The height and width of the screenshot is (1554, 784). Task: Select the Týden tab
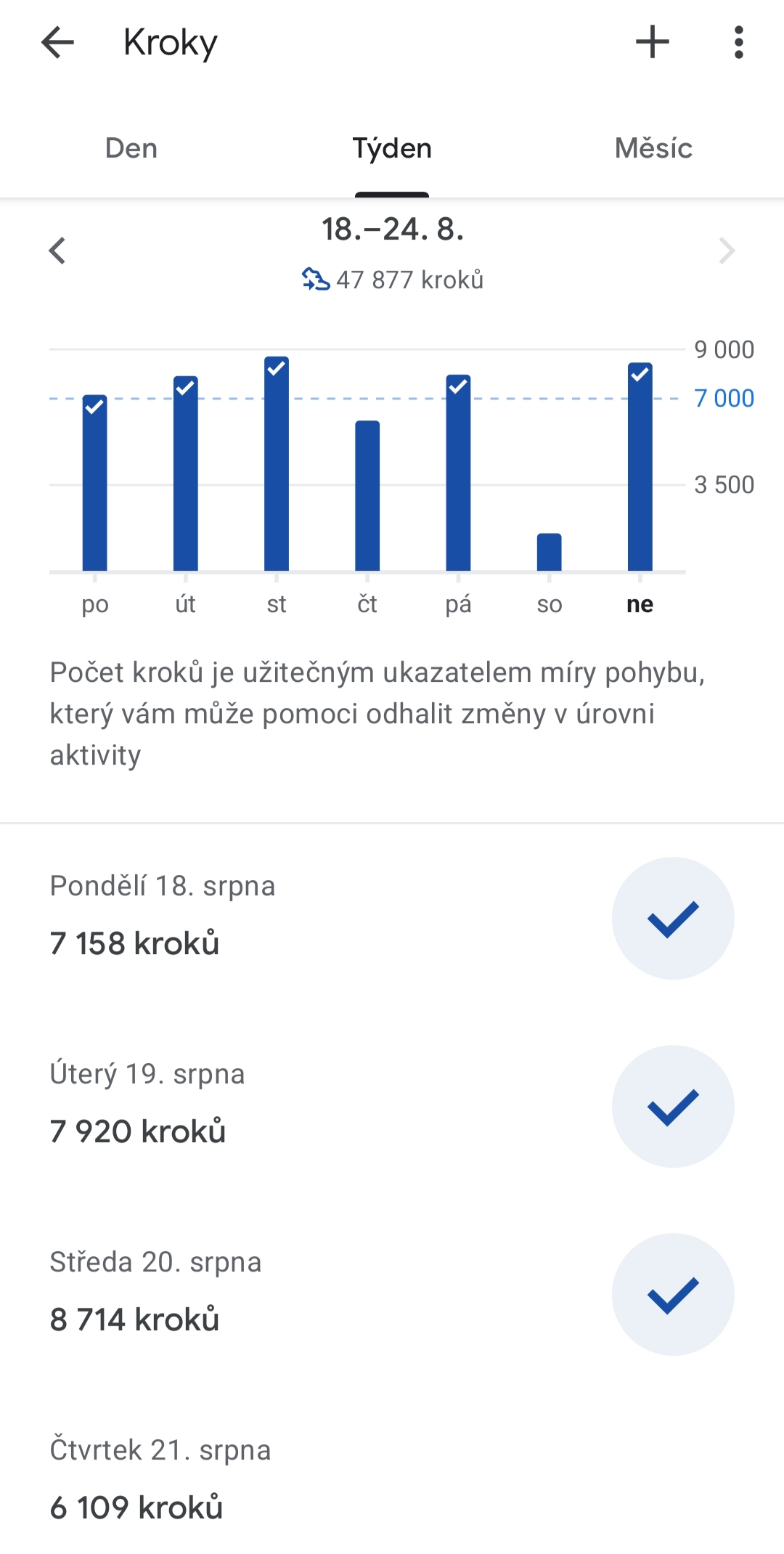tap(392, 148)
